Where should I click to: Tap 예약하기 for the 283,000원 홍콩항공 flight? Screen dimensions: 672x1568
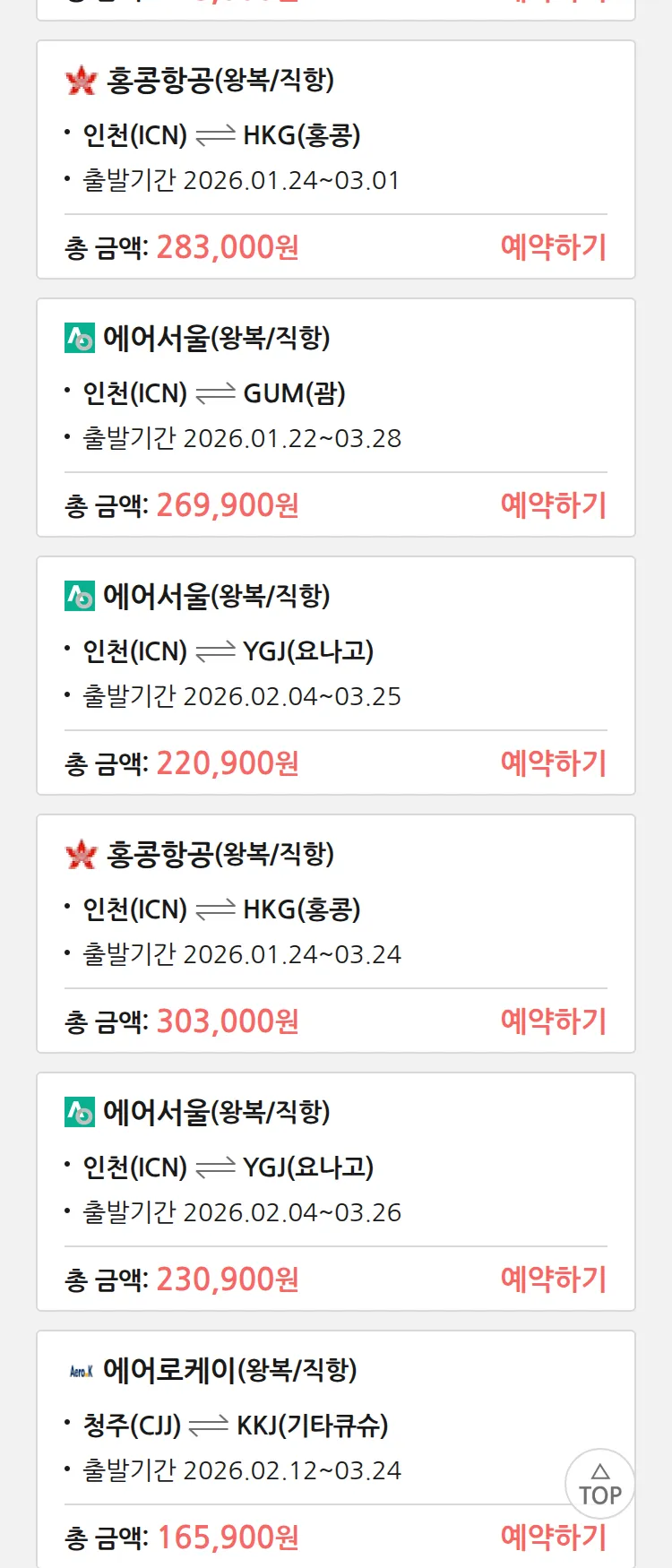553,247
